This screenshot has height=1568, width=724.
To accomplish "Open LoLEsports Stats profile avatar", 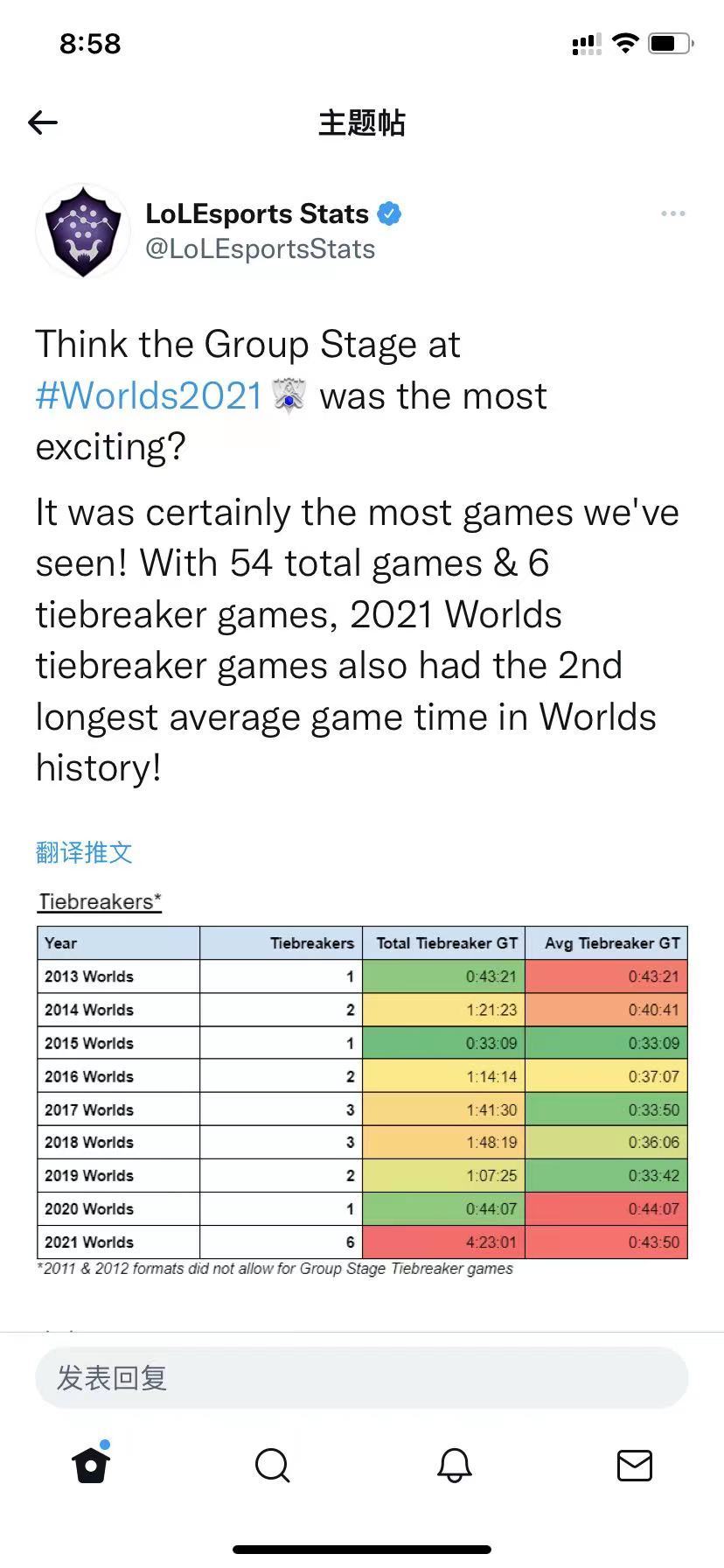I will [83, 231].
